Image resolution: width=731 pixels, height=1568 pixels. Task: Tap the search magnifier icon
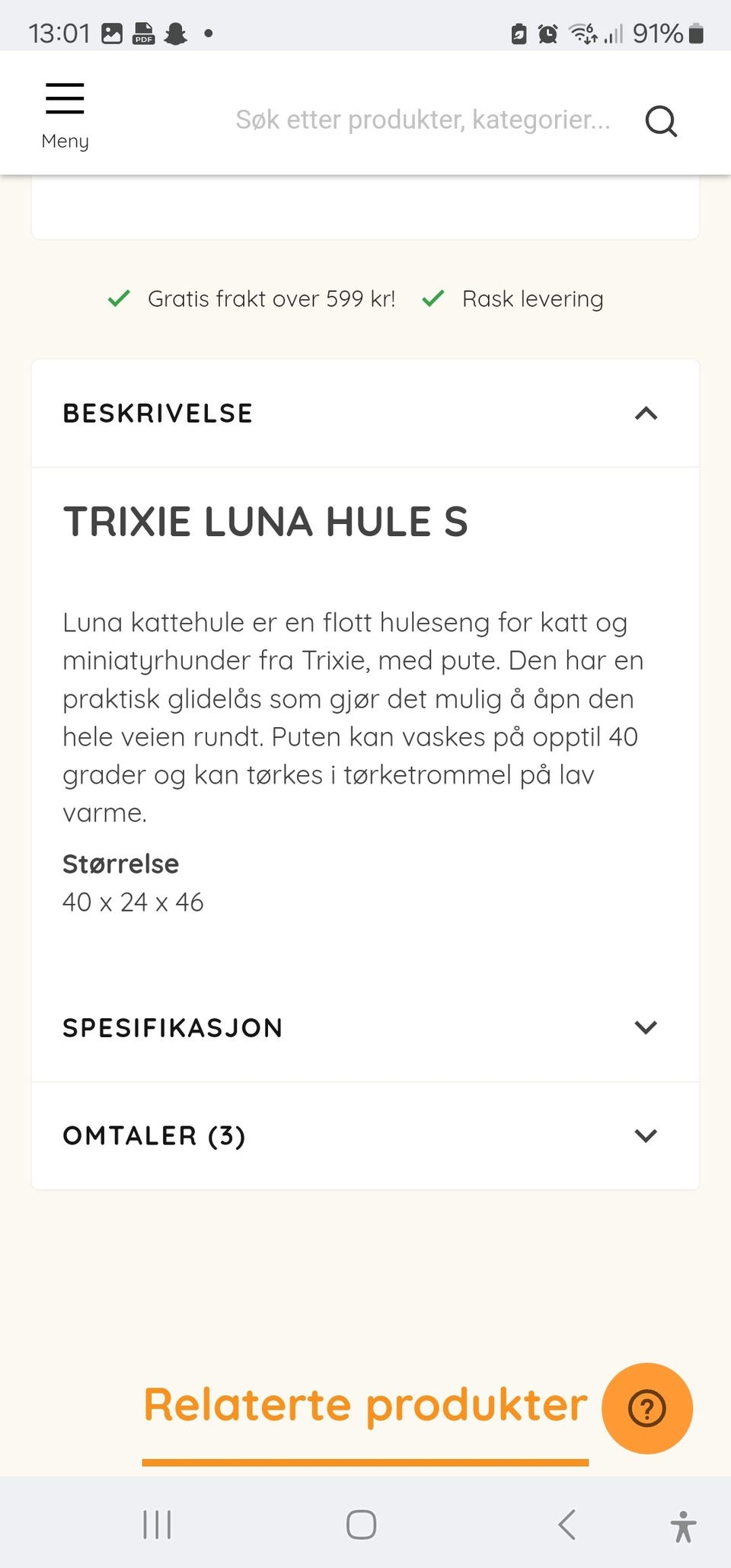point(661,120)
